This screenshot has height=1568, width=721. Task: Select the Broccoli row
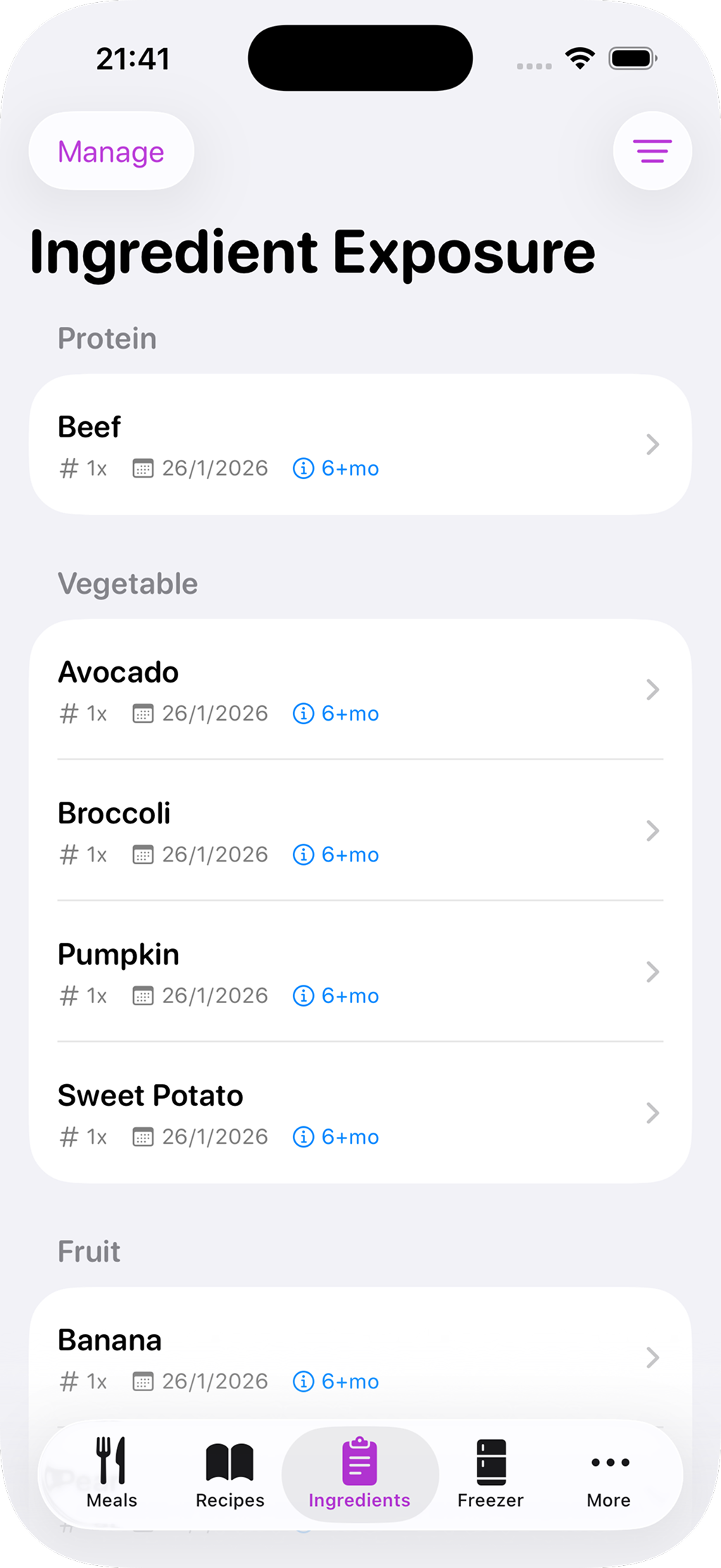[x=360, y=830]
